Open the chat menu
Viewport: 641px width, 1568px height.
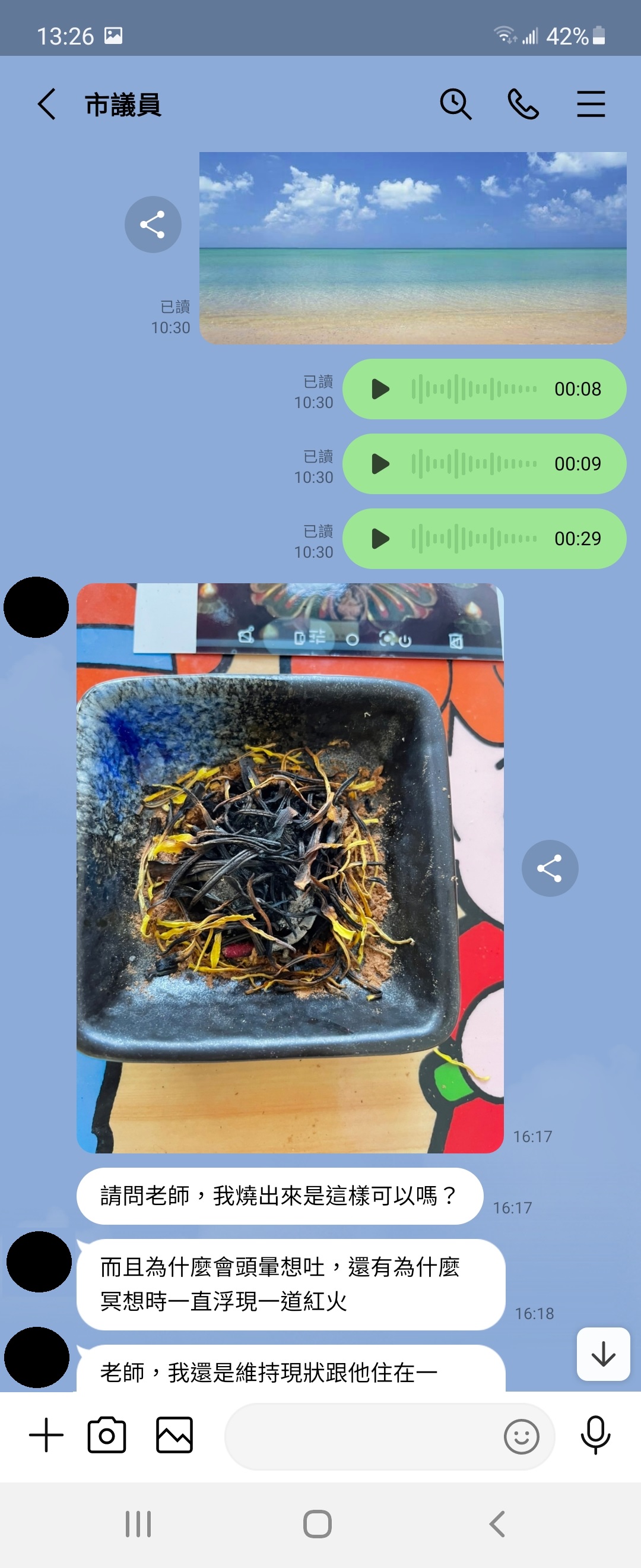click(x=591, y=104)
